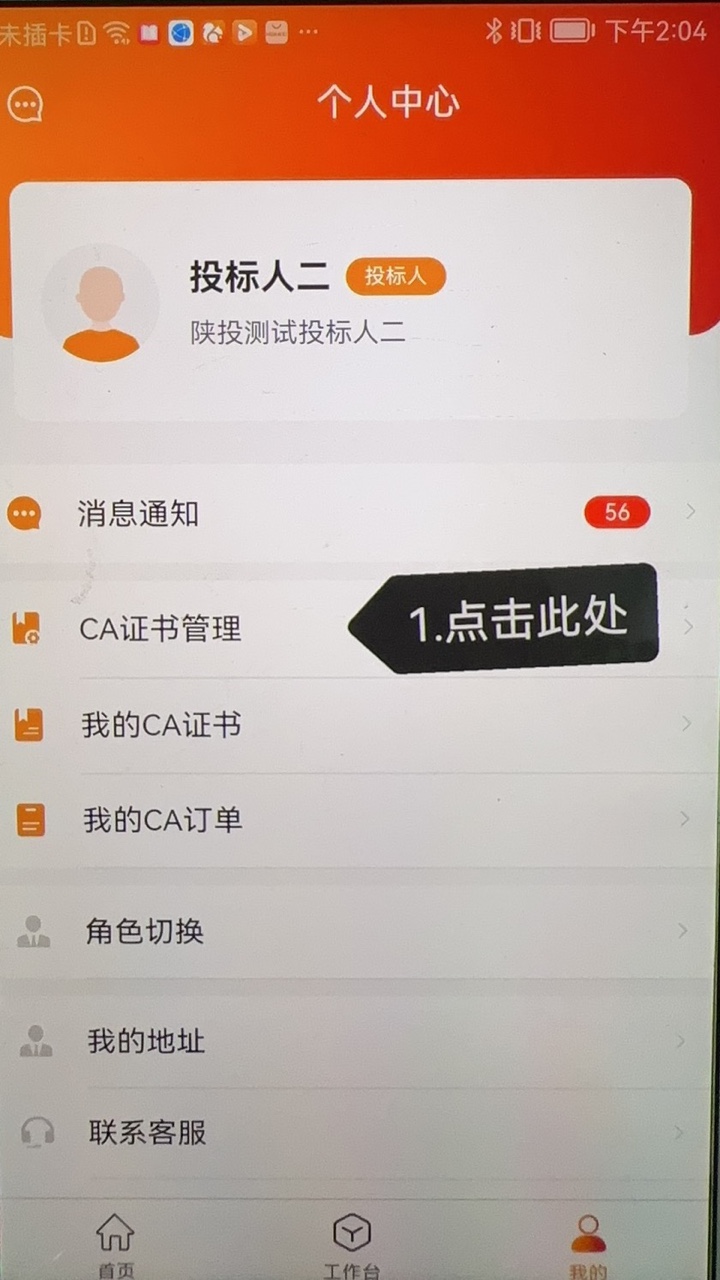
Task: Select the 我的 tab
Action: coord(588,1245)
